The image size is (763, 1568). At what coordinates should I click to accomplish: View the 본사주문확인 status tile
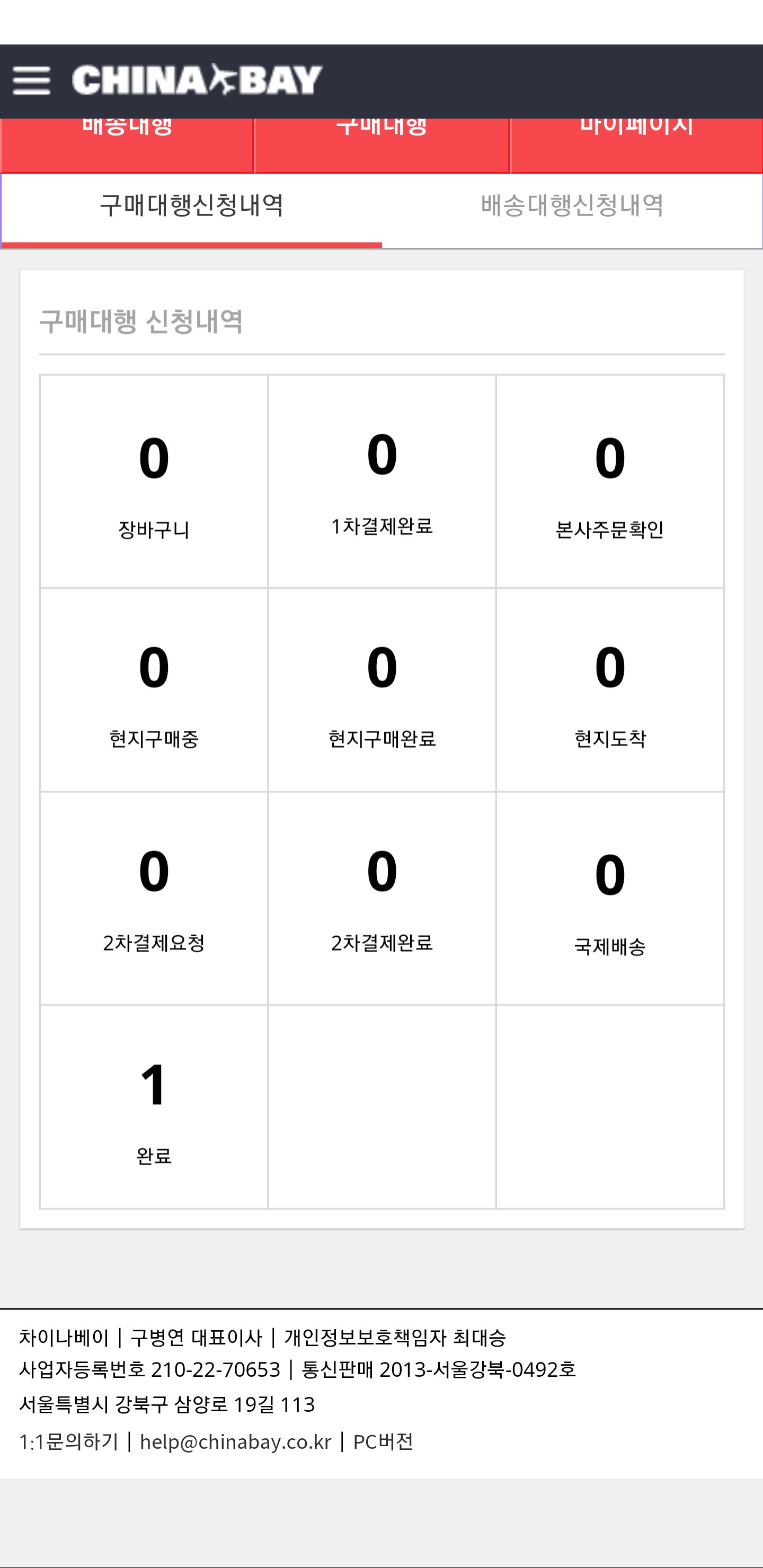(609, 481)
